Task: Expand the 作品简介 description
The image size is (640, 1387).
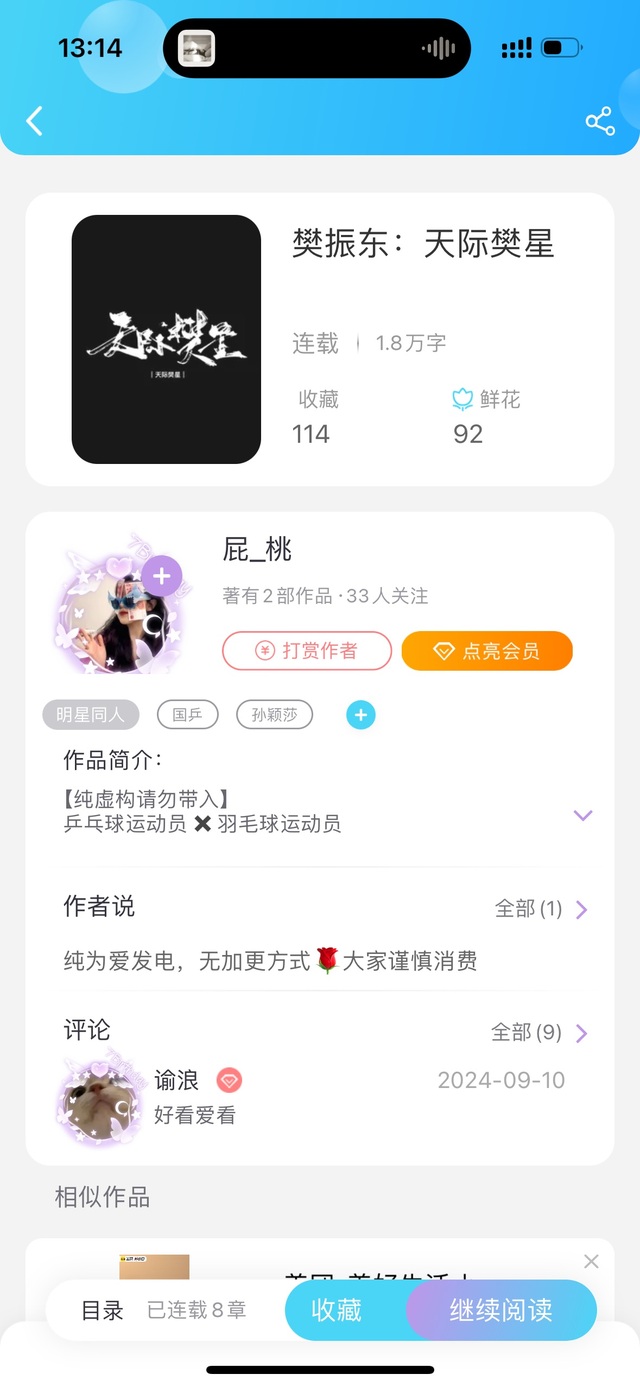Action: pyautogui.click(x=583, y=815)
